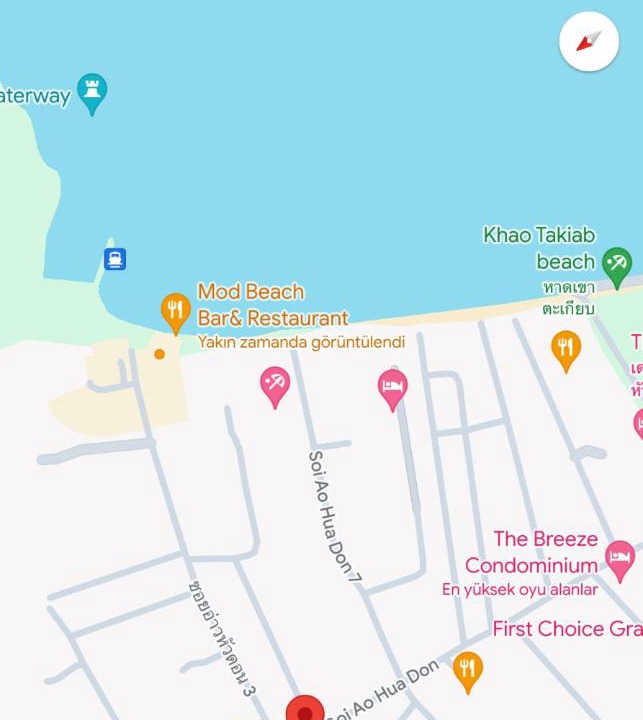Tap the pink beach umbrella marker
This screenshot has width=643, height=720.
[275, 384]
